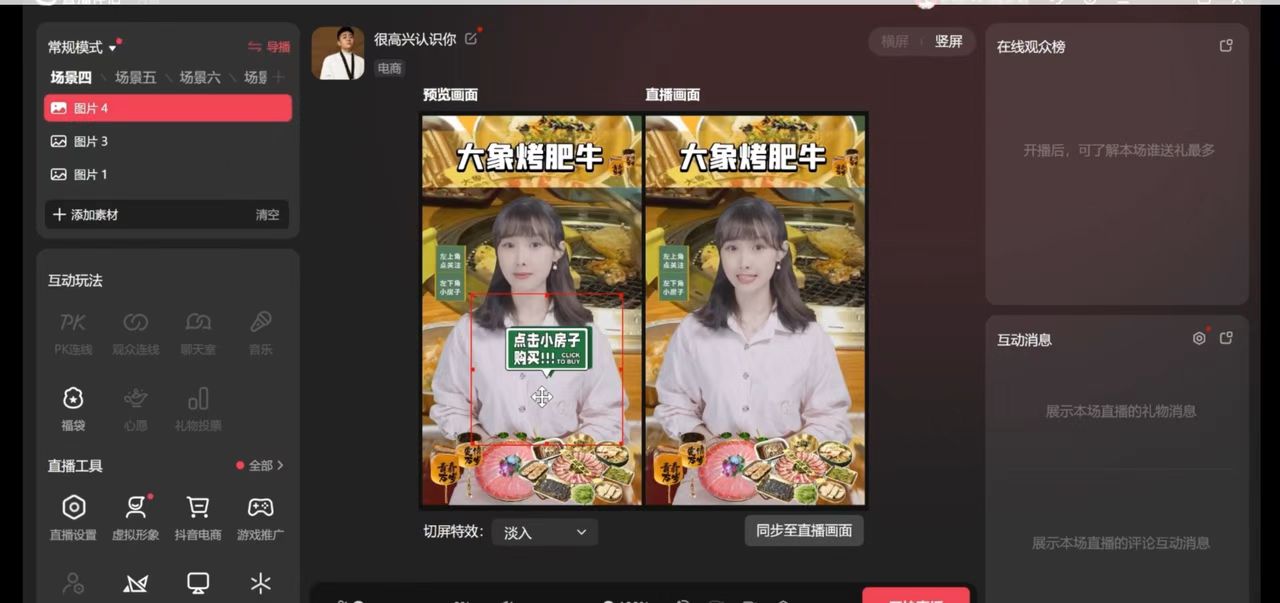Select 竖屏 orientation
The width and height of the screenshot is (1280, 603).
pyautogui.click(x=948, y=41)
